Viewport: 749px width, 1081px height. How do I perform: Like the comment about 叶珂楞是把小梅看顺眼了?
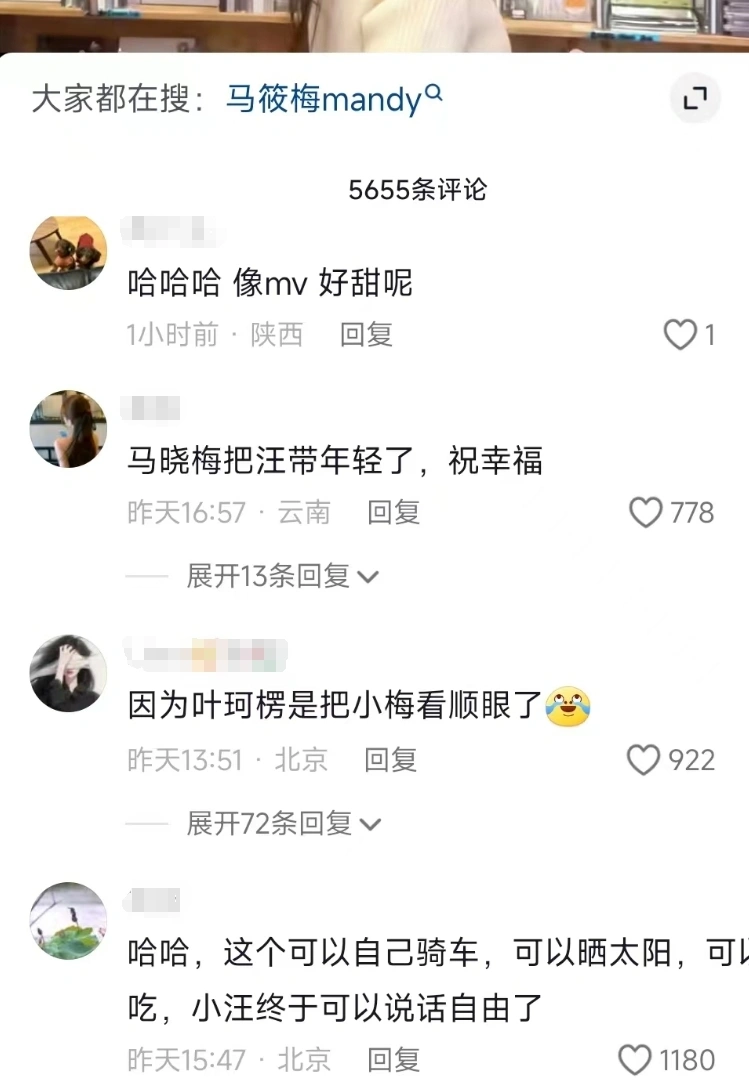click(645, 760)
